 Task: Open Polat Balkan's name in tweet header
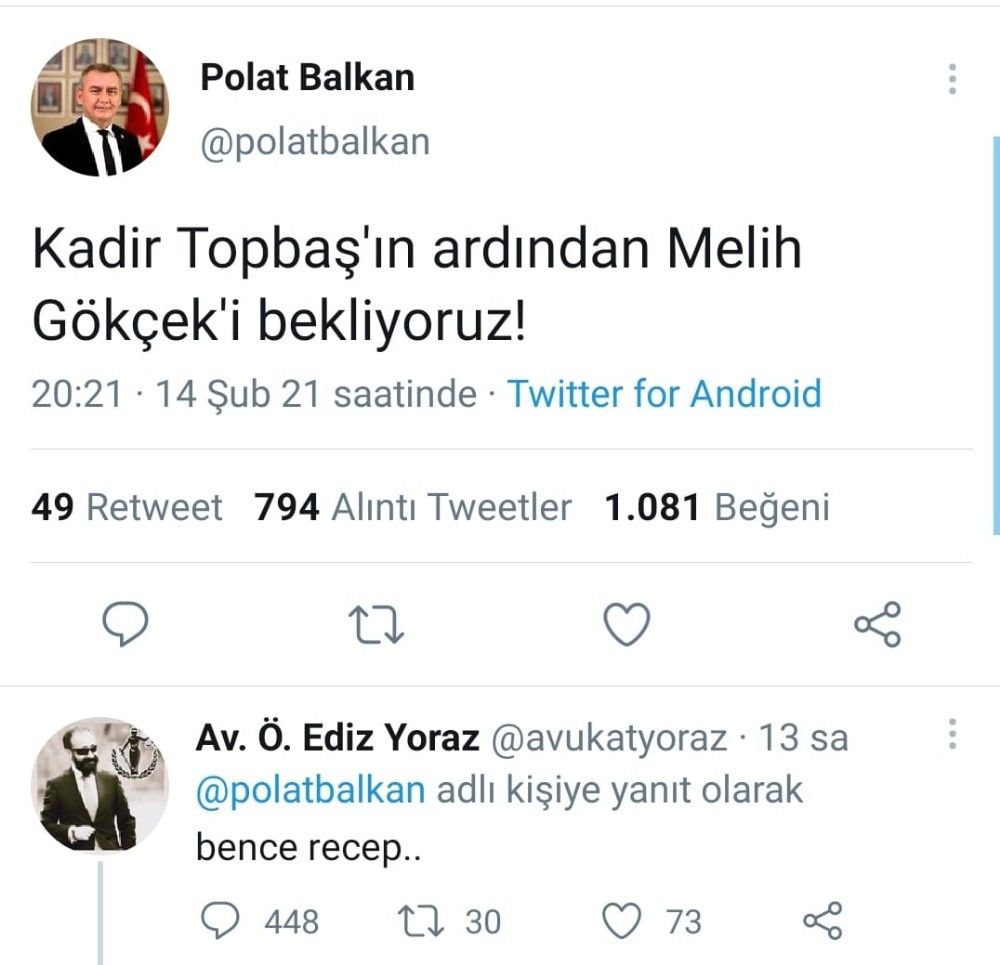(x=307, y=77)
